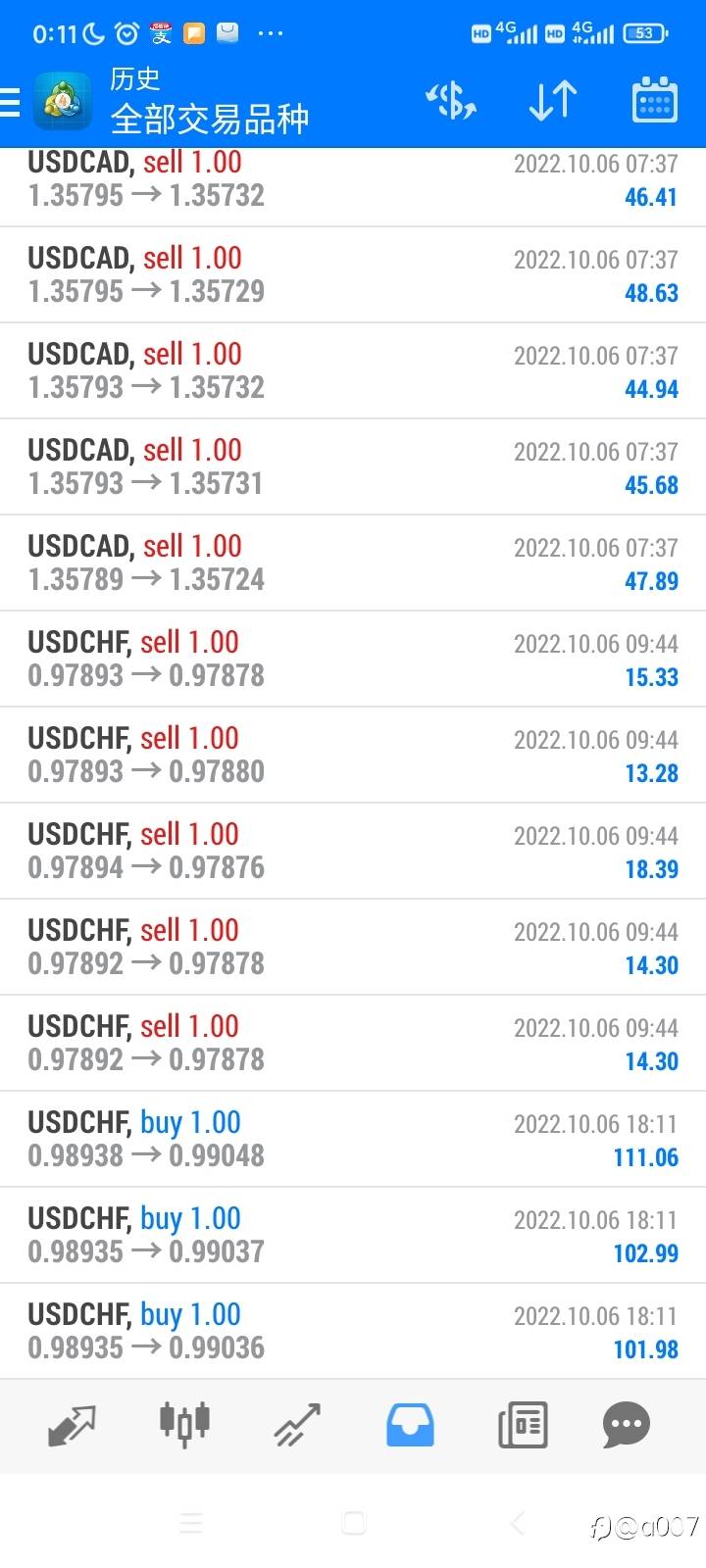Viewport: 706px width, 1568px height.
Task: Select the History inbox tab
Action: coord(410,1425)
